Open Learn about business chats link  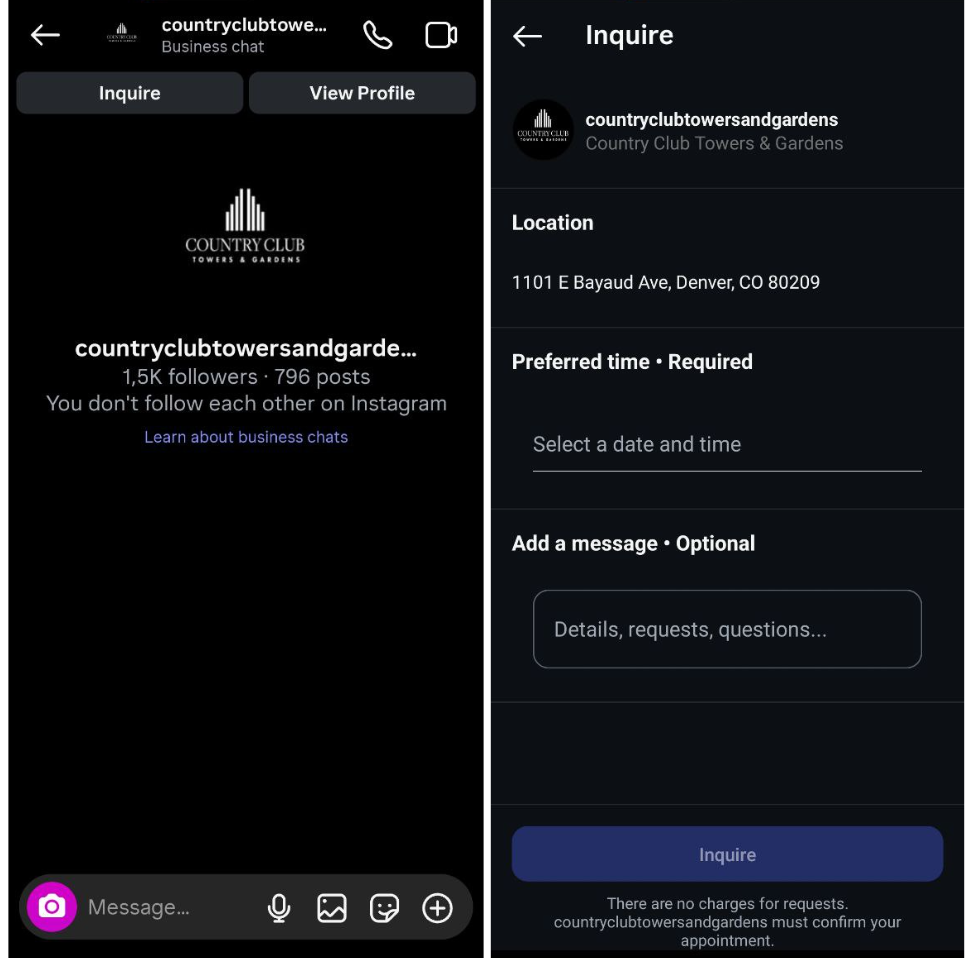pos(246,437)
